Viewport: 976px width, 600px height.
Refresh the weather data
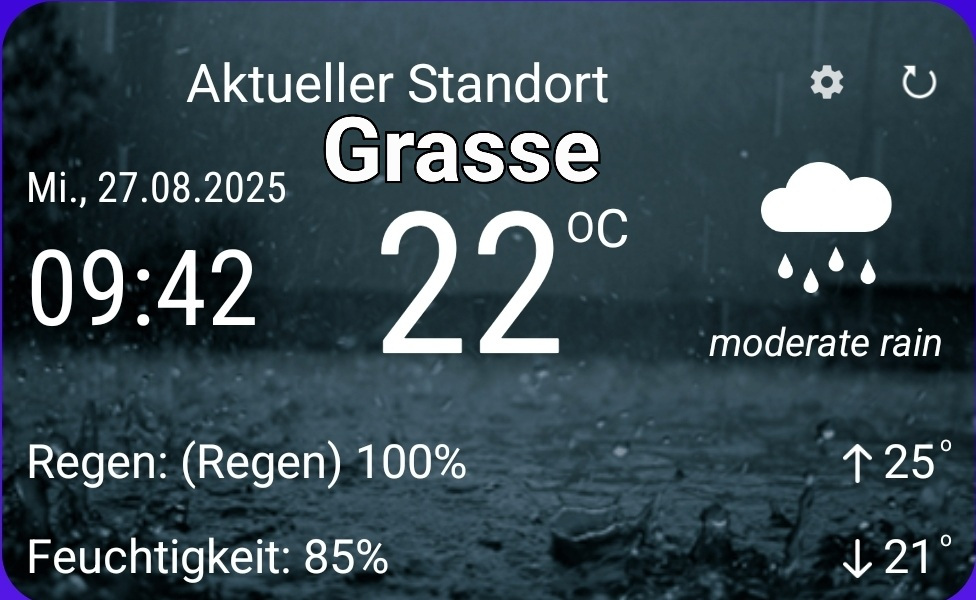point(919,83)
